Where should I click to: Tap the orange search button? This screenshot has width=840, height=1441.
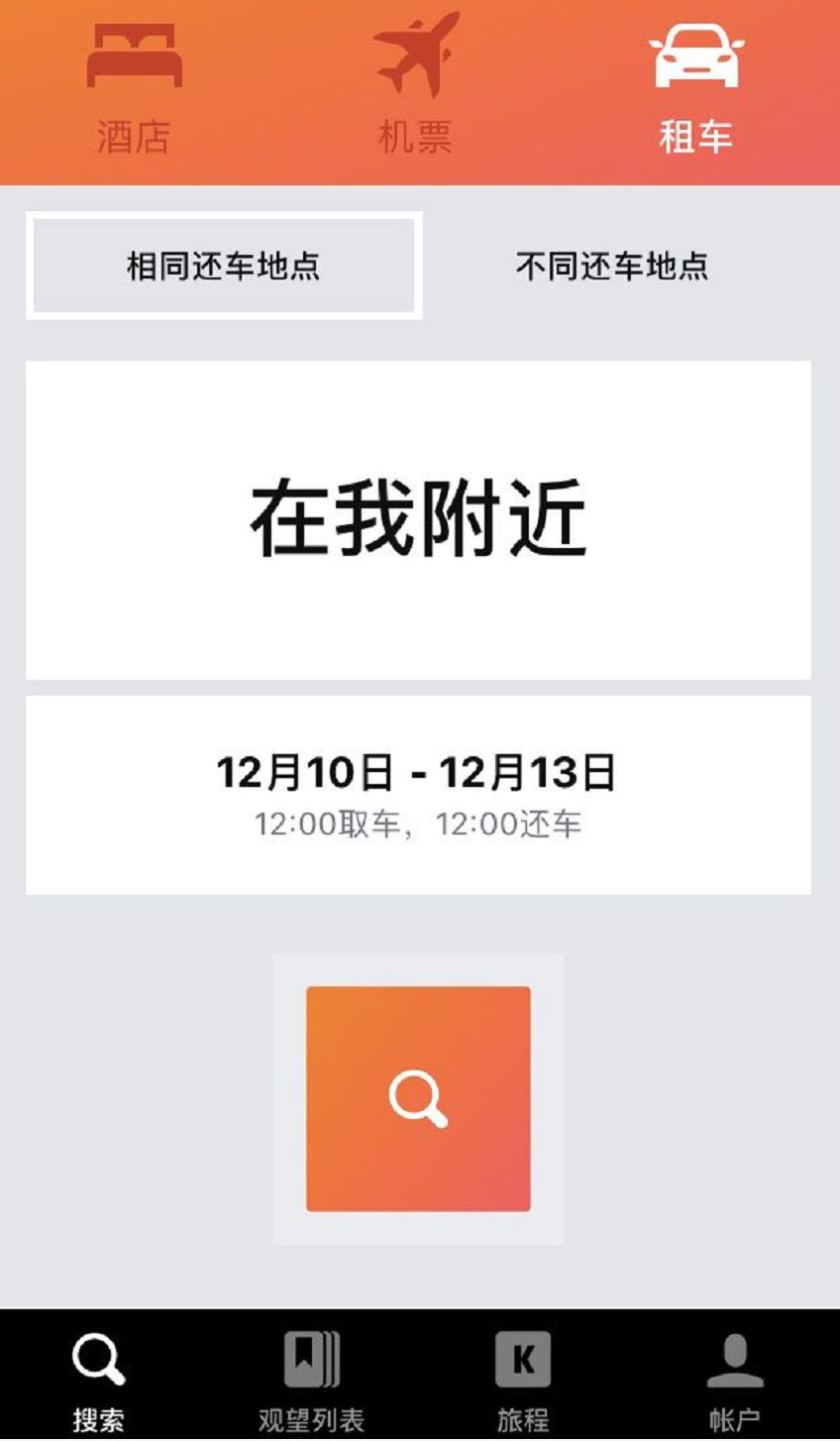[418, 1098]
